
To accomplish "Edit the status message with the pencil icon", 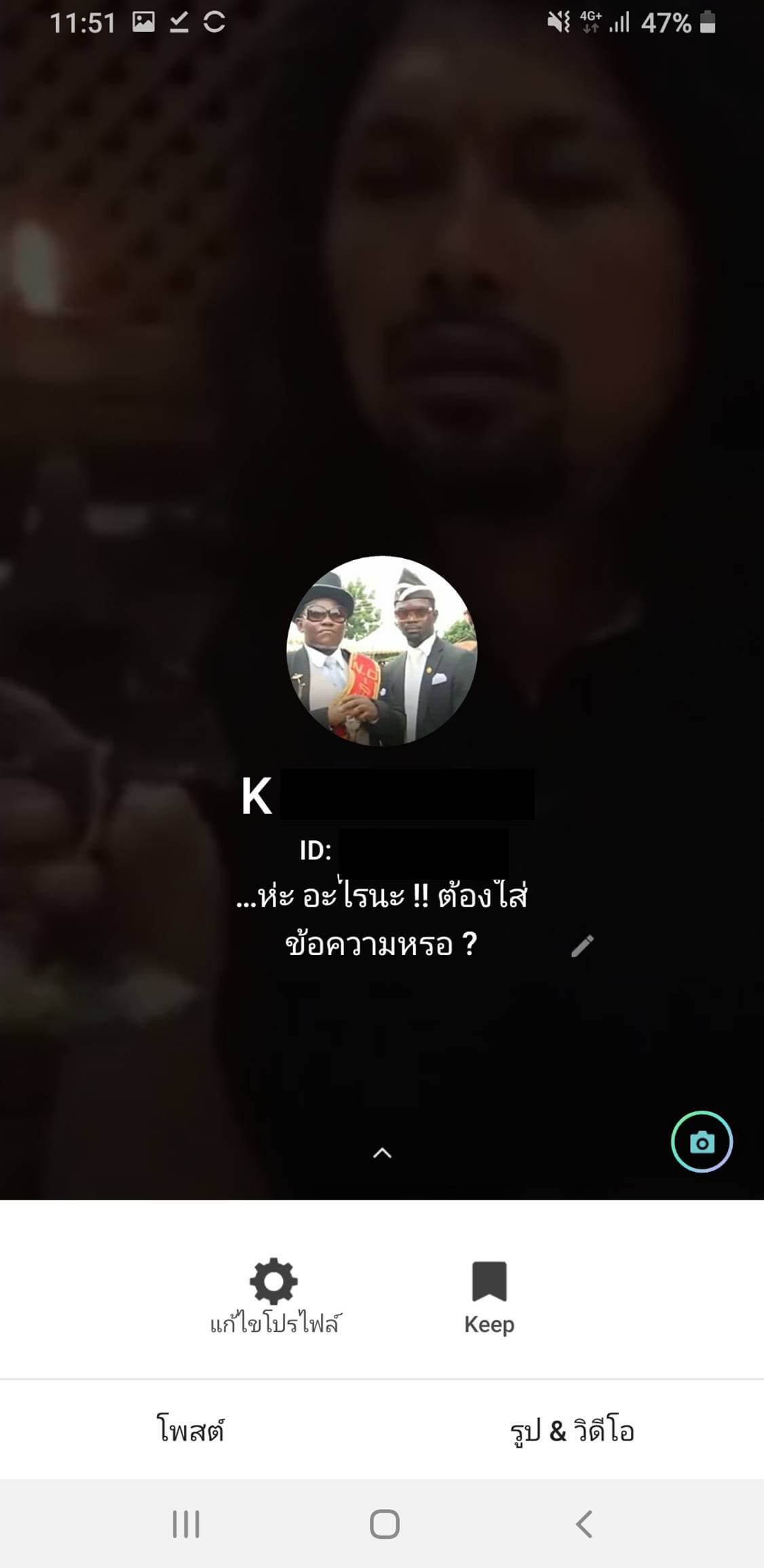I will point(582,945).
